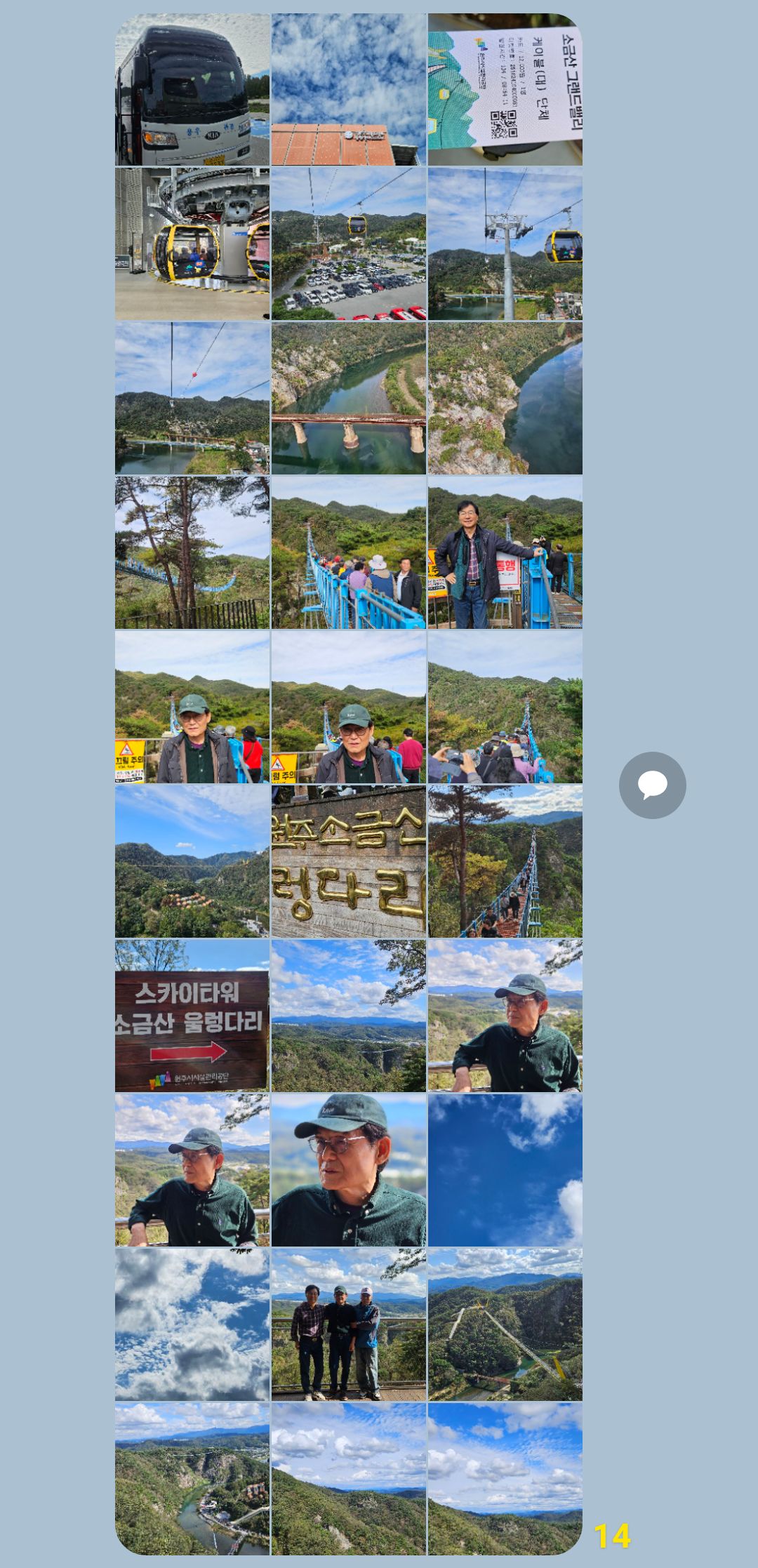Viewport: 758px width, 1568px height.
Task: Open the ticket with QR code photo
Action: (505, 89)
